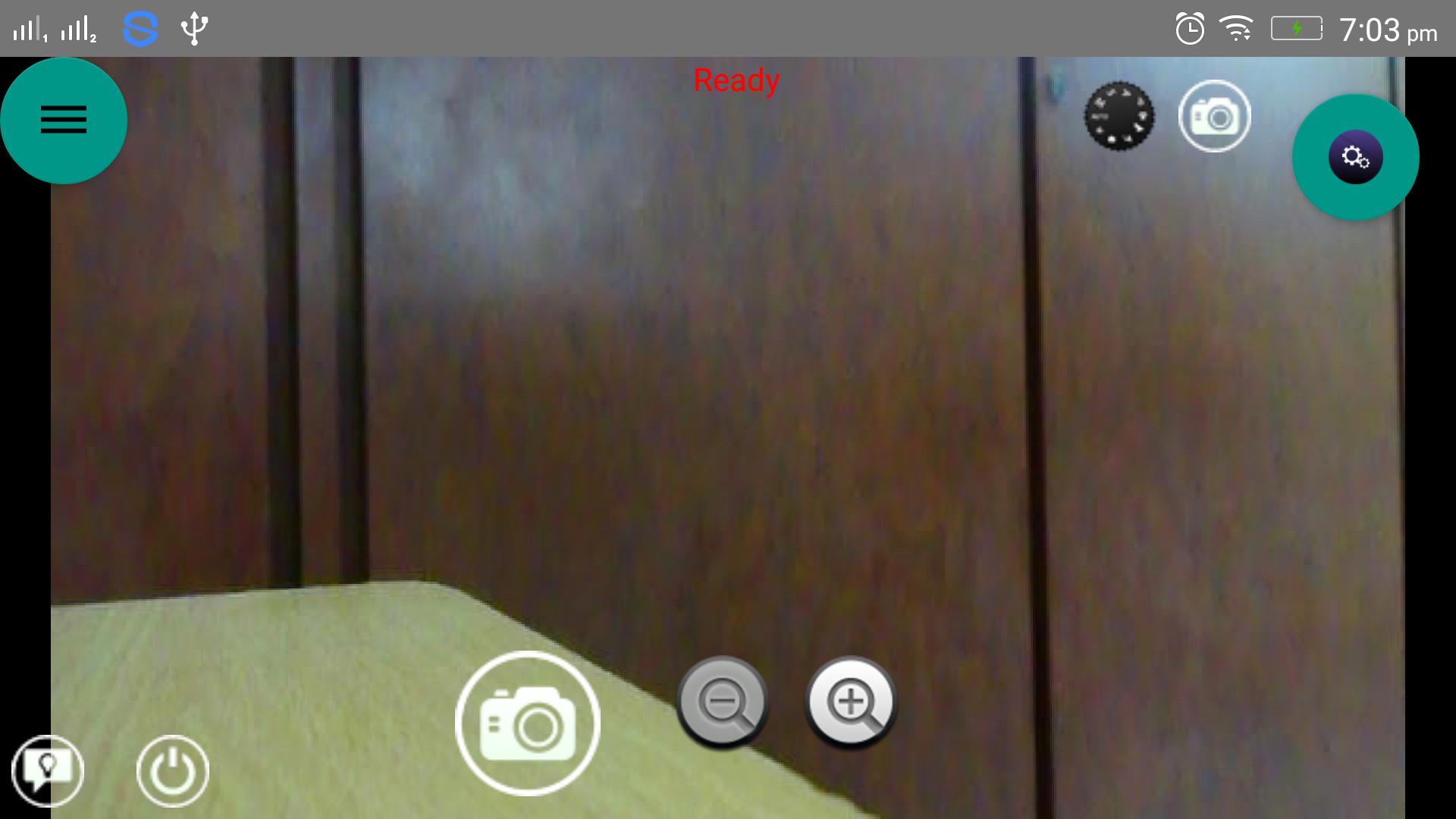Tap the power icon

pos(172,771)
